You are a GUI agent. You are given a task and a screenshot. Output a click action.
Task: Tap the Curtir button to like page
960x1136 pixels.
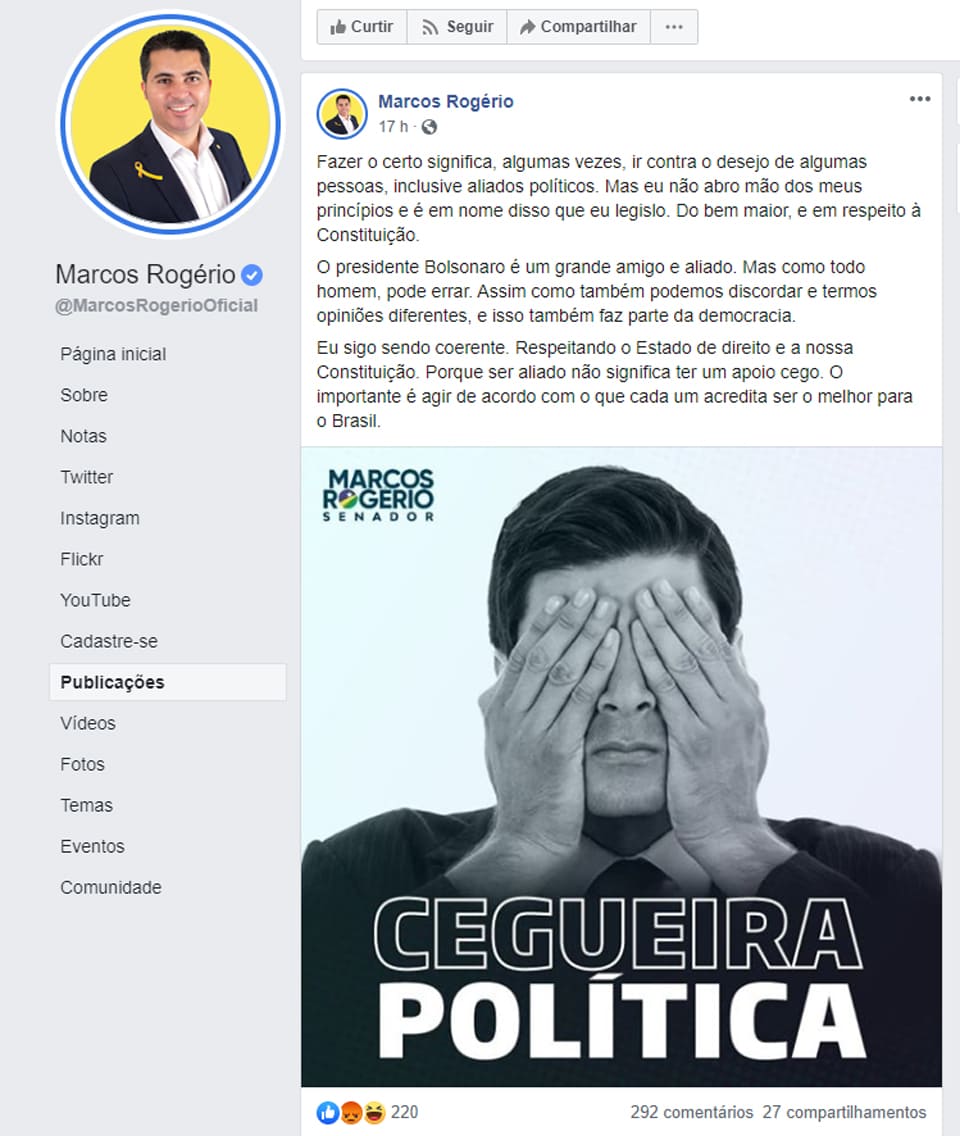361,27
